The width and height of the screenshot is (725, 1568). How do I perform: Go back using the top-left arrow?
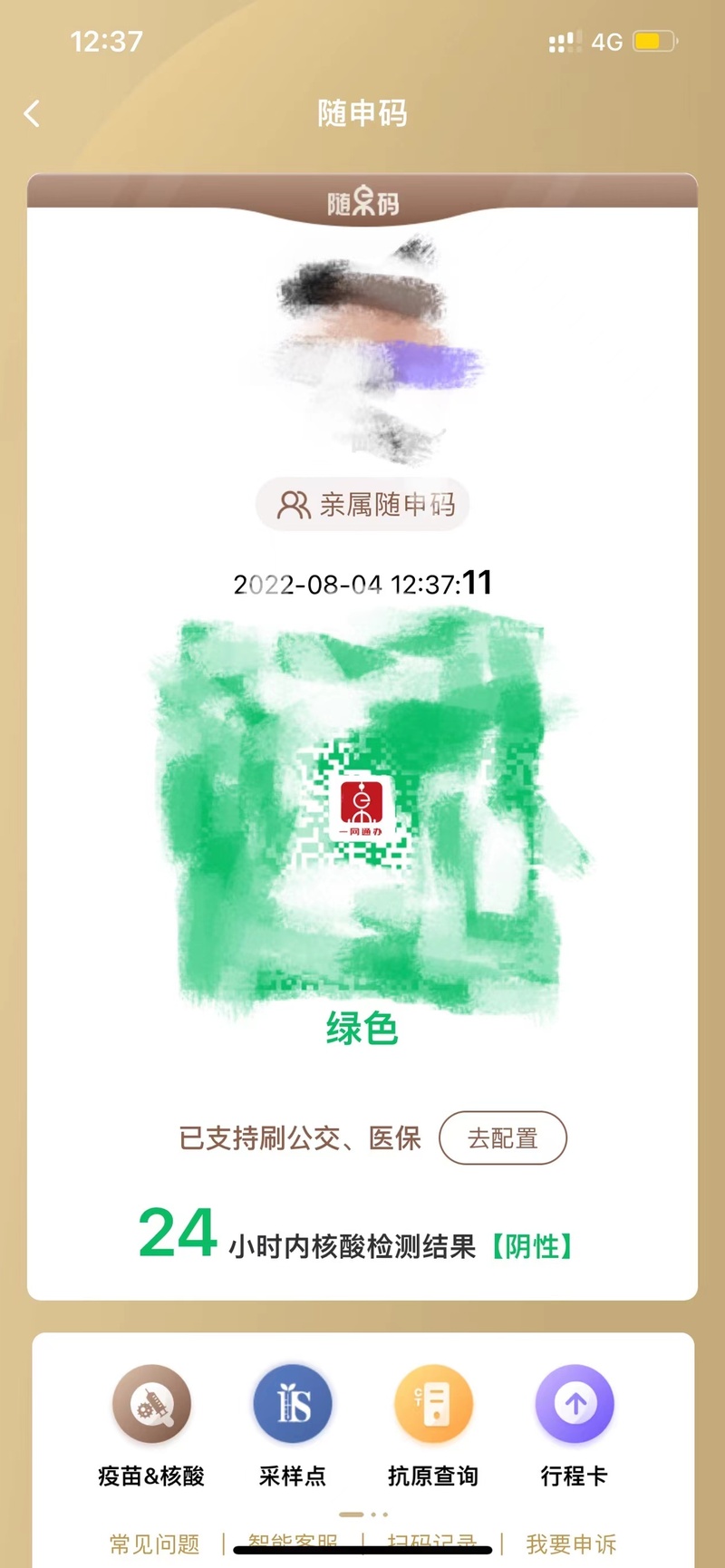(32, 114)
